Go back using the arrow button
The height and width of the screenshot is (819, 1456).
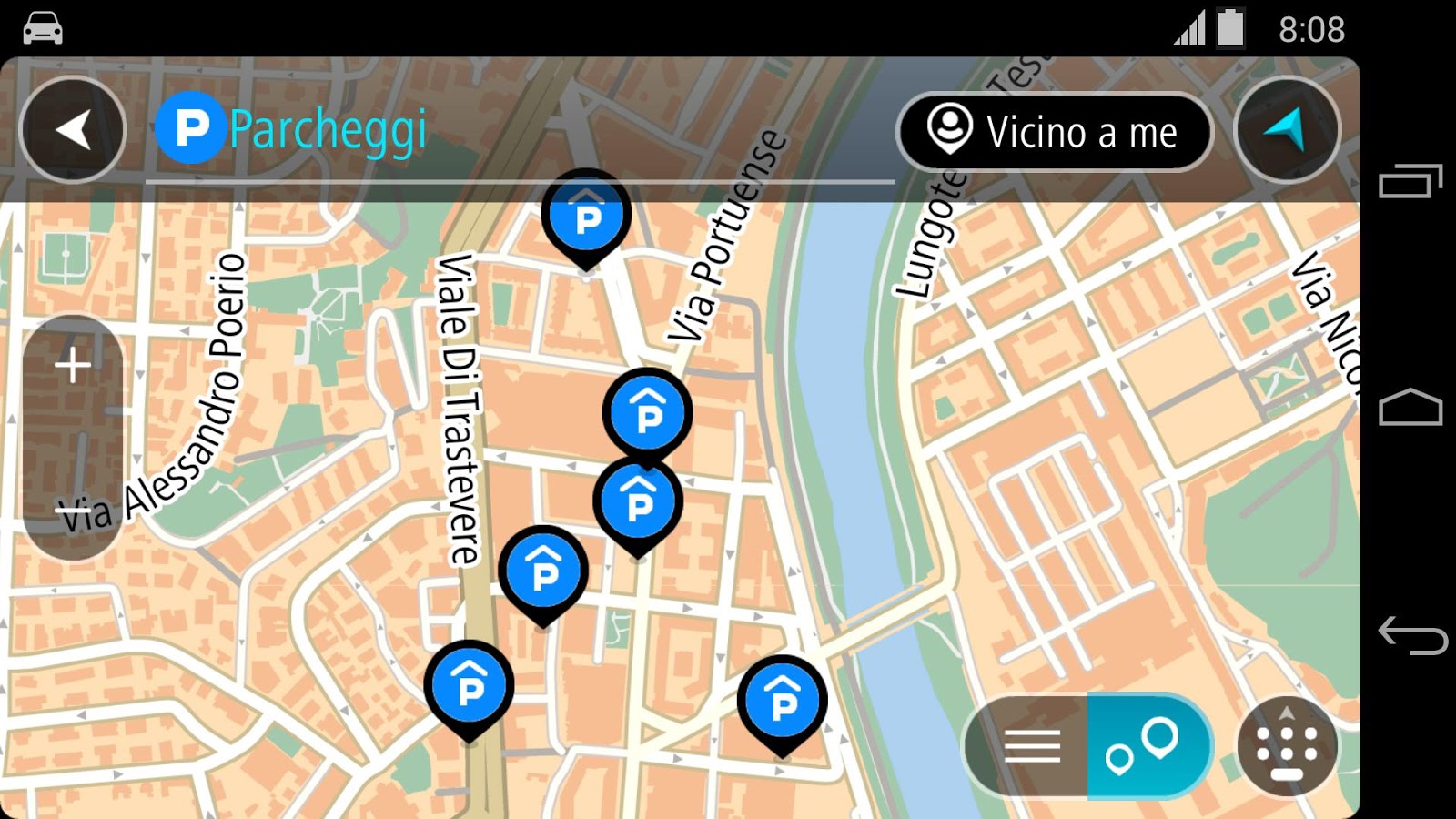(x=73, y=130)
